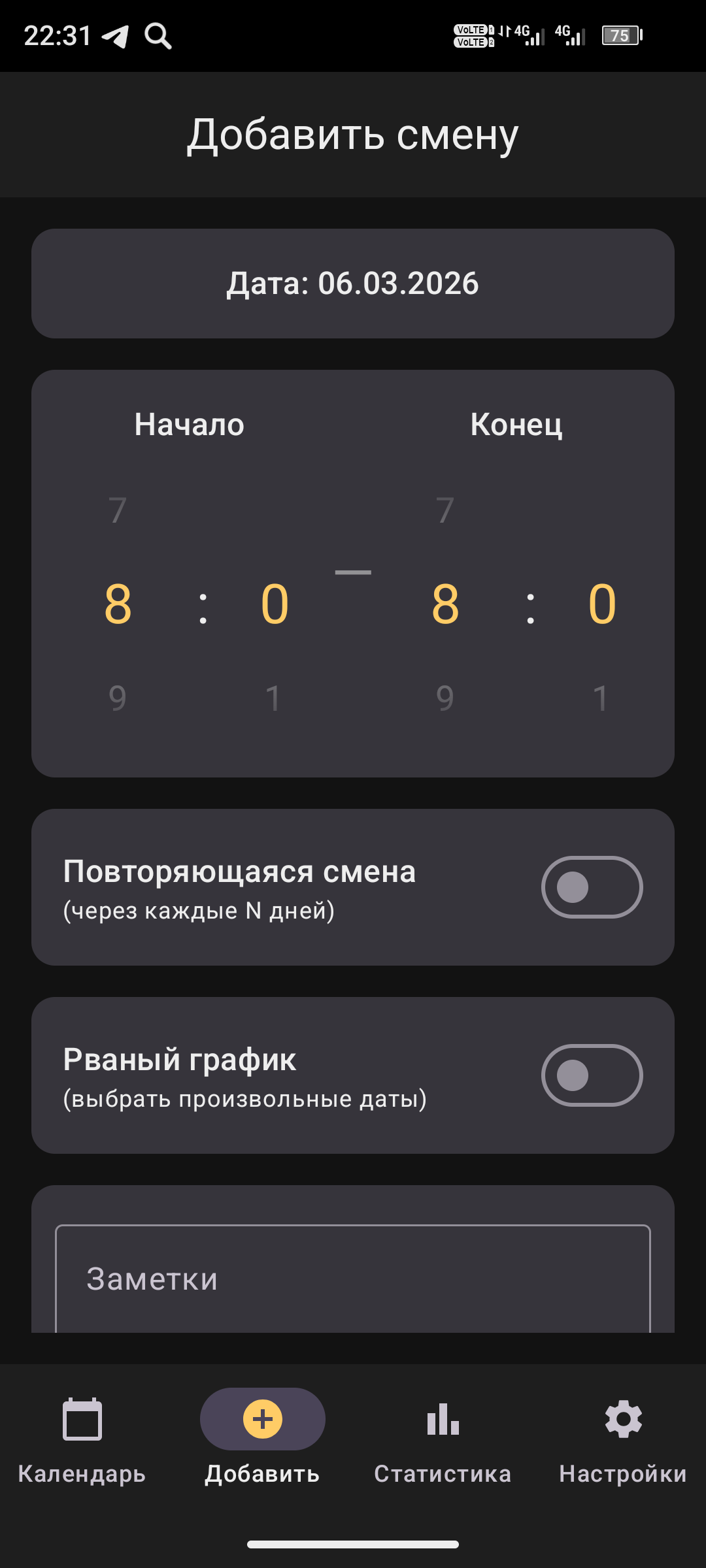Tap the Настройки label in bottom navigation
Image resolution: width=706 pixels, height=1568 pixels.
pos(622,1473)
